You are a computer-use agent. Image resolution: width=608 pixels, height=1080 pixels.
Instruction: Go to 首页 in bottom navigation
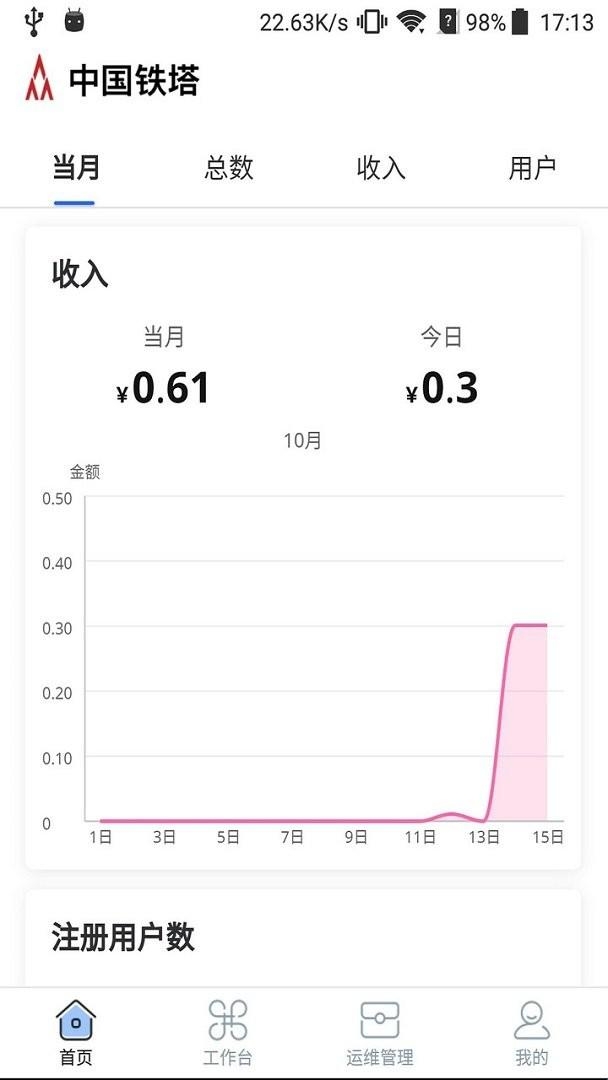pyautogui.click(x=76, y=1032)
